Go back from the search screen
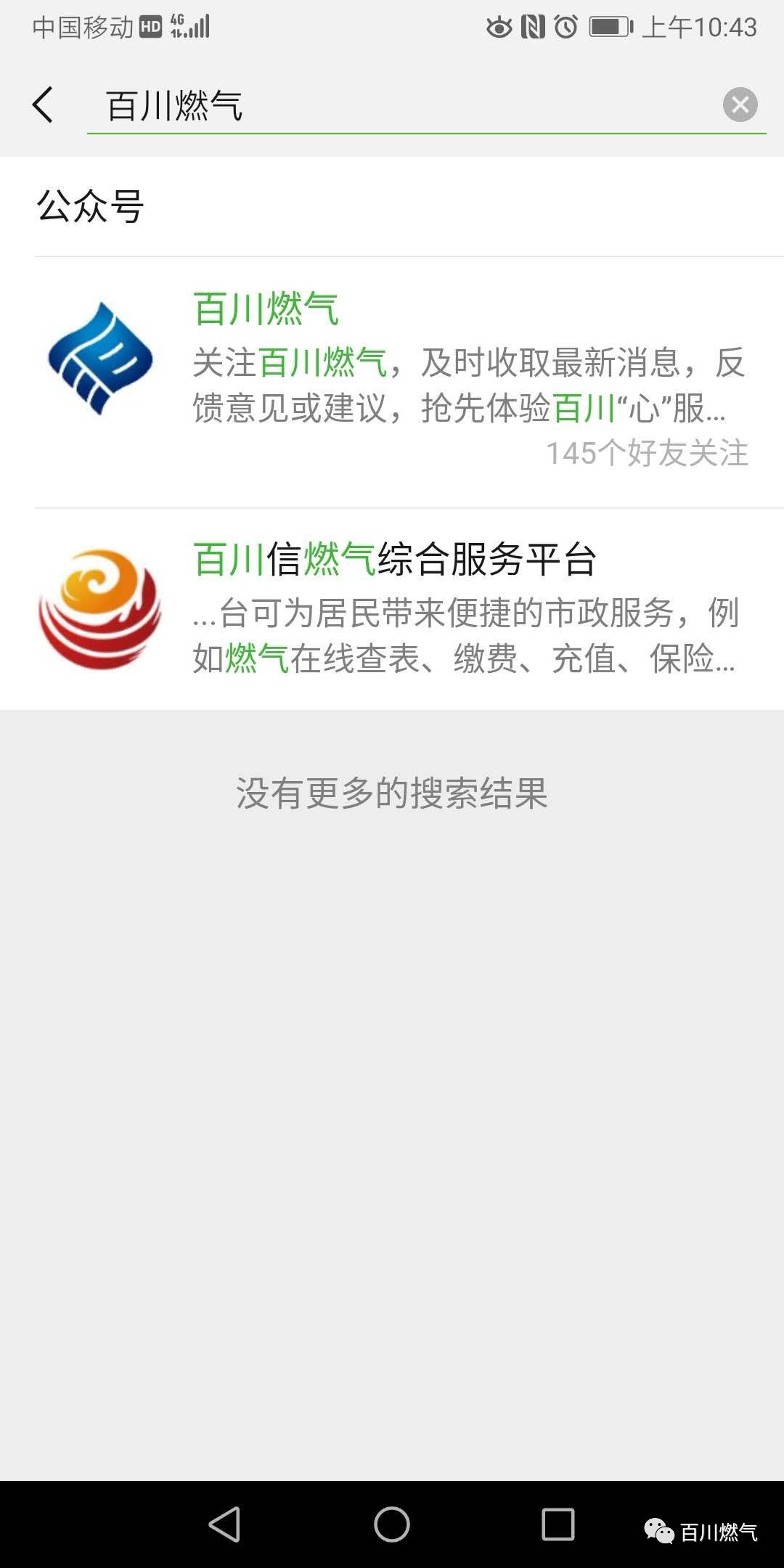 44,105
